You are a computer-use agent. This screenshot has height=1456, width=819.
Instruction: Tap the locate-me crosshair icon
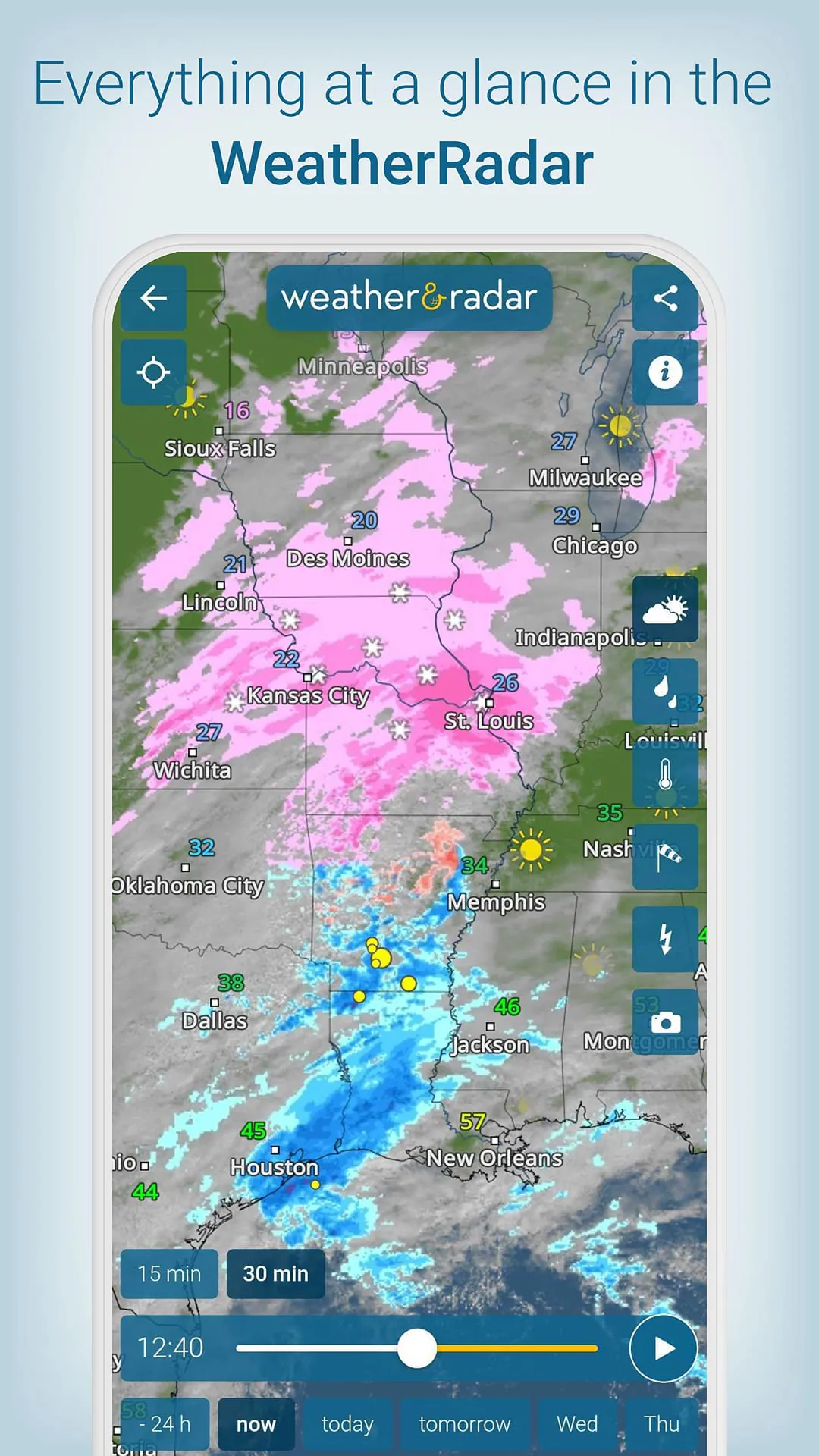click(x=155, y=371)
